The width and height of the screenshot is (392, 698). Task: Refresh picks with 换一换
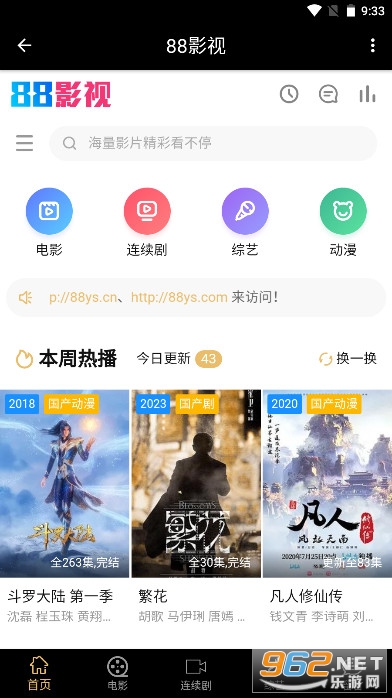click(348, 359)
